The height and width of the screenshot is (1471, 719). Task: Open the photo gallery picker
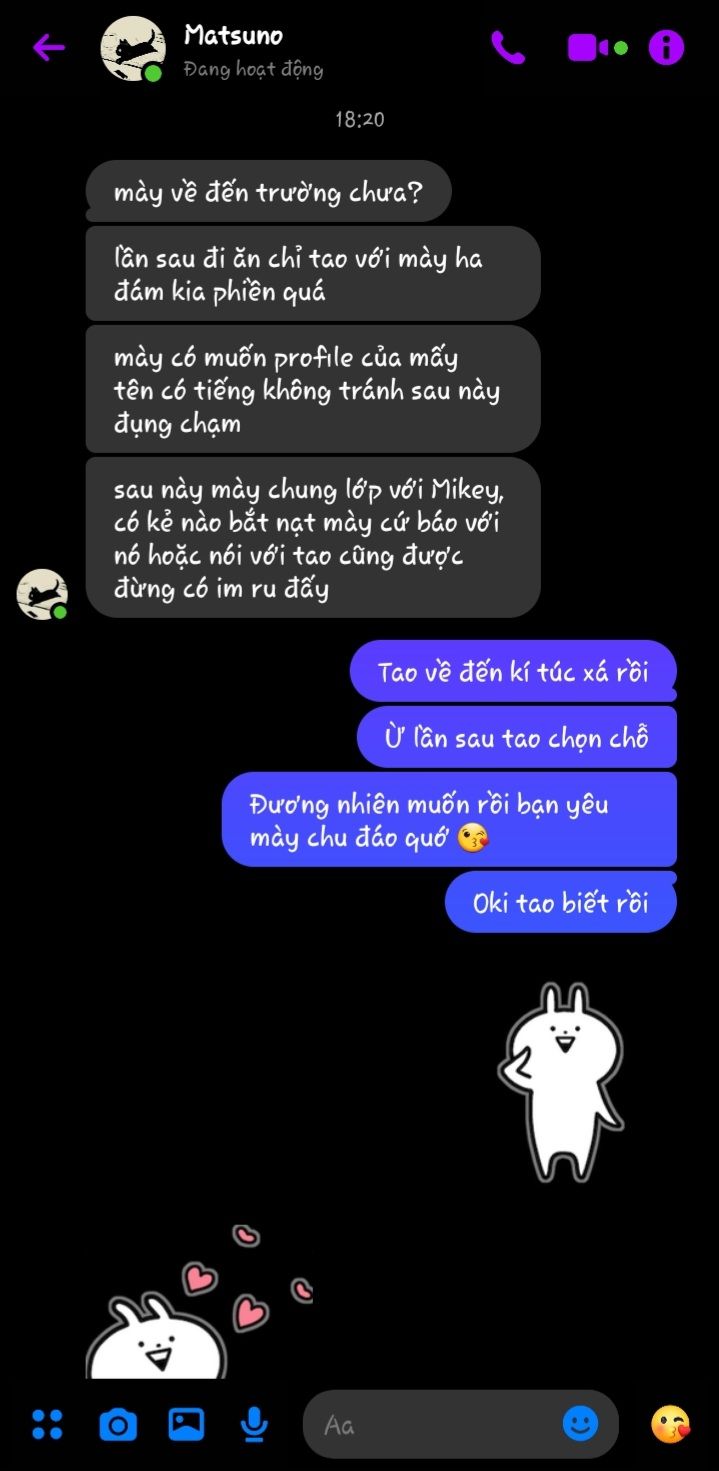(186, 1424)
